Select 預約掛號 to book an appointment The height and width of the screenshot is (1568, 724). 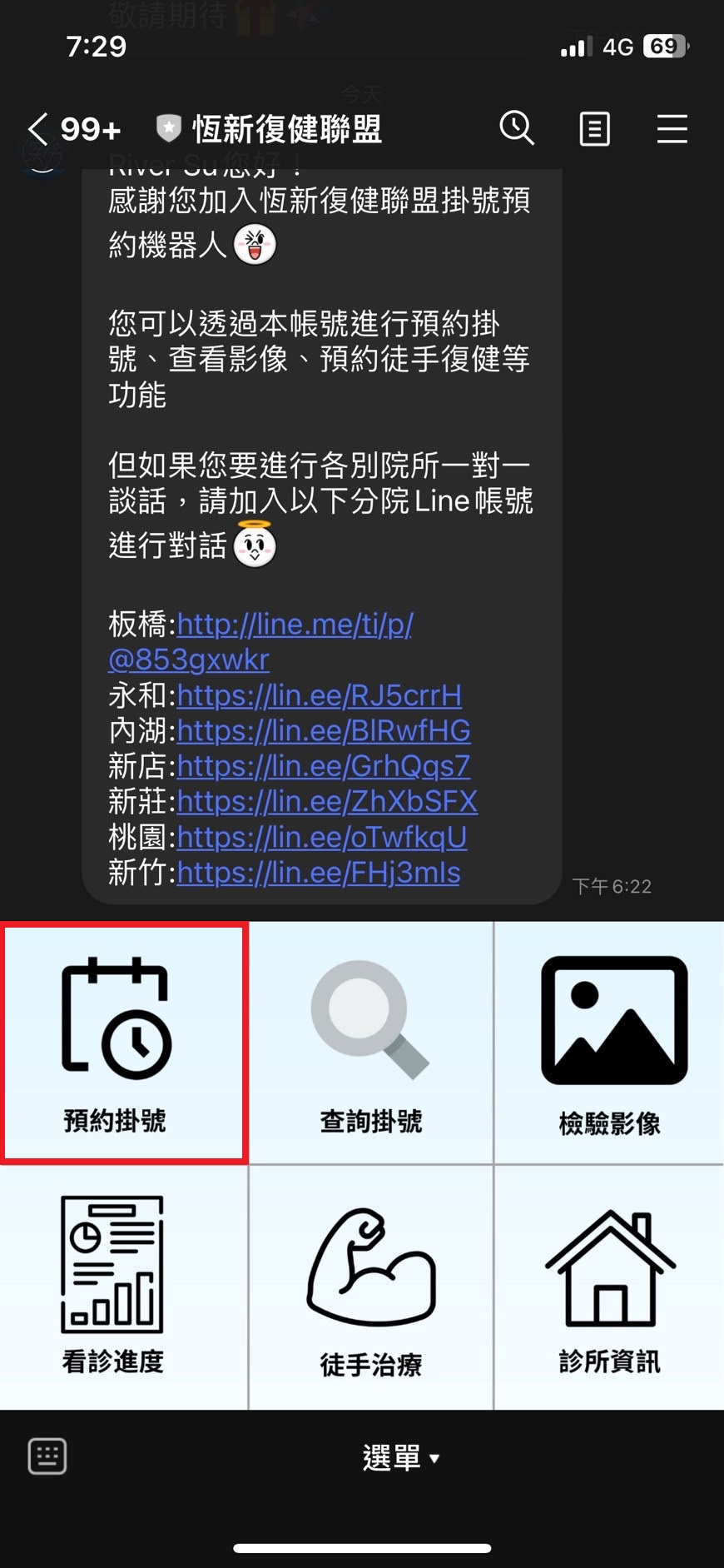124,1043
